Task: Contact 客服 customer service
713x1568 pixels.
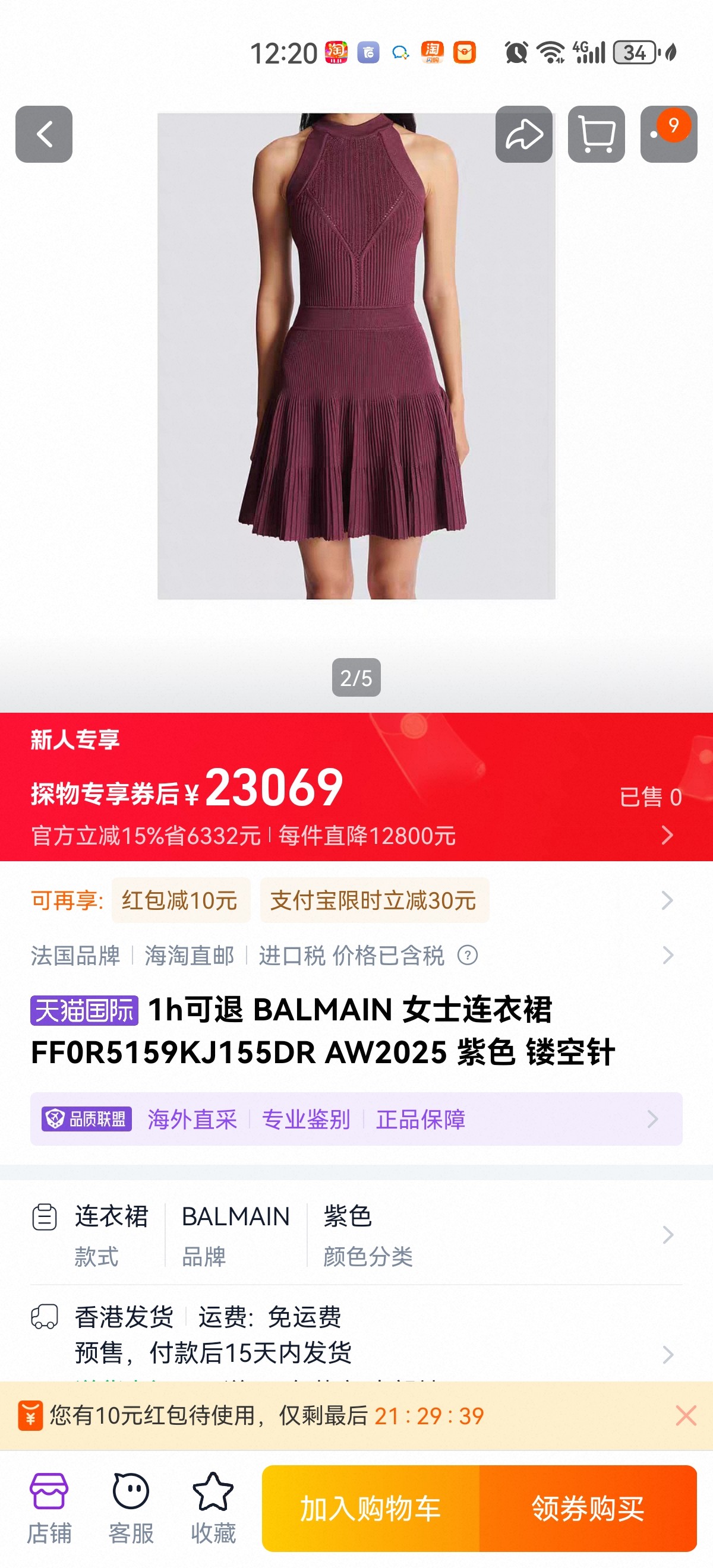Action: (x=131, y=1509)
